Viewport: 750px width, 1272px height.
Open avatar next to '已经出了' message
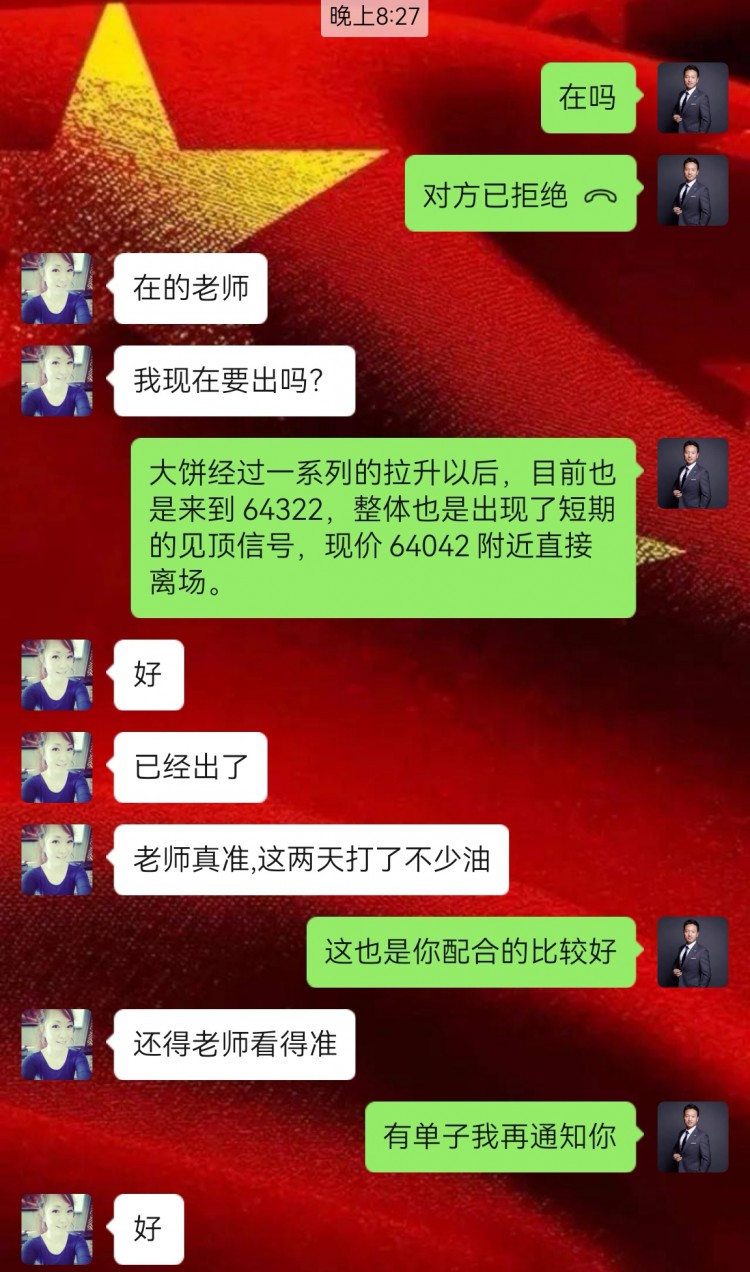pyautogui.click(x=57, y=767)
